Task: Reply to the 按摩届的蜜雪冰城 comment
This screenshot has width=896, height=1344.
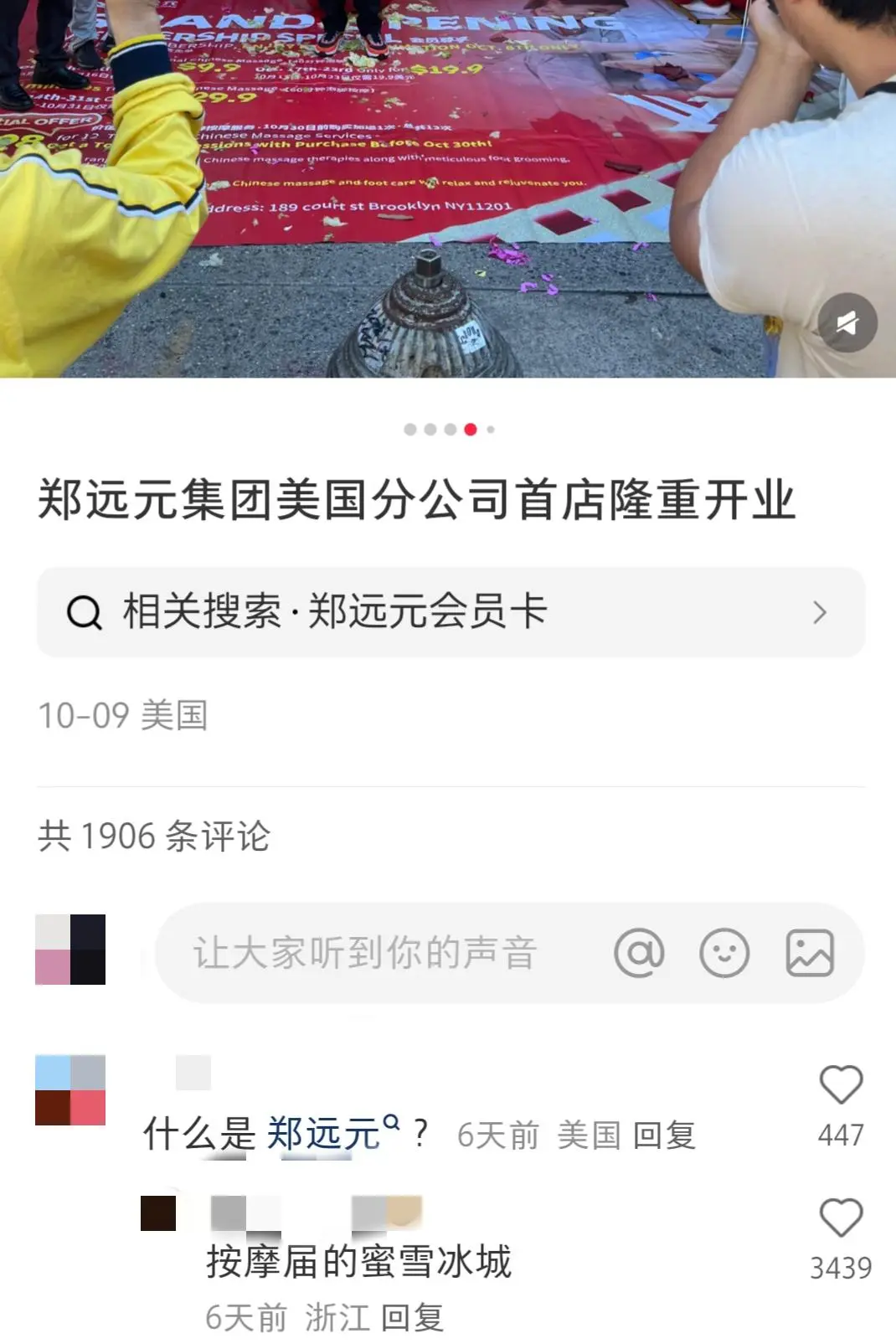Action: click(x=412, y=1318)
